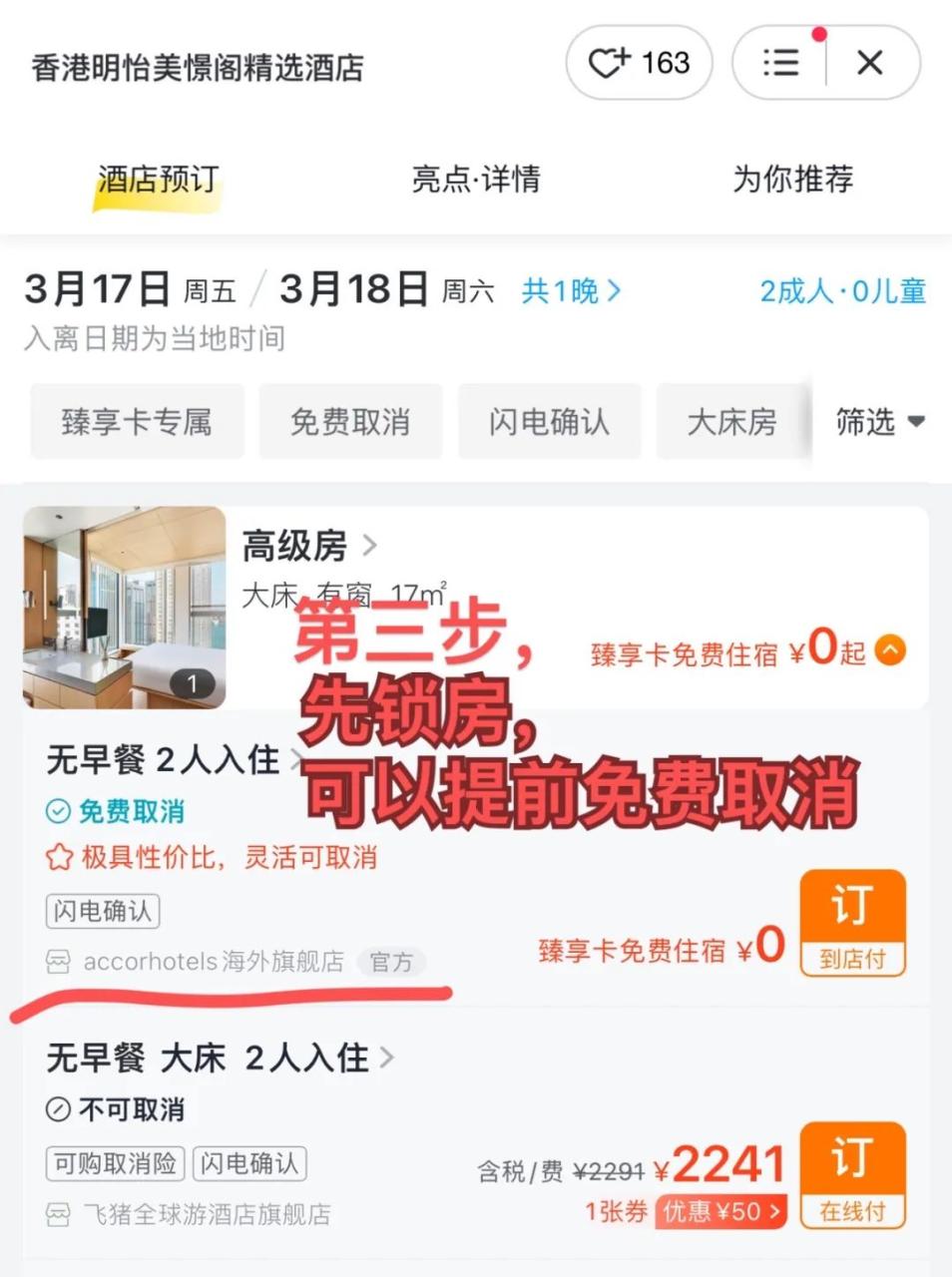Image resolution: width=952 pixels, height=1277 pixels.
Task: Tap the favorite heart icon showing 163
Action: [x=639, y=62]
